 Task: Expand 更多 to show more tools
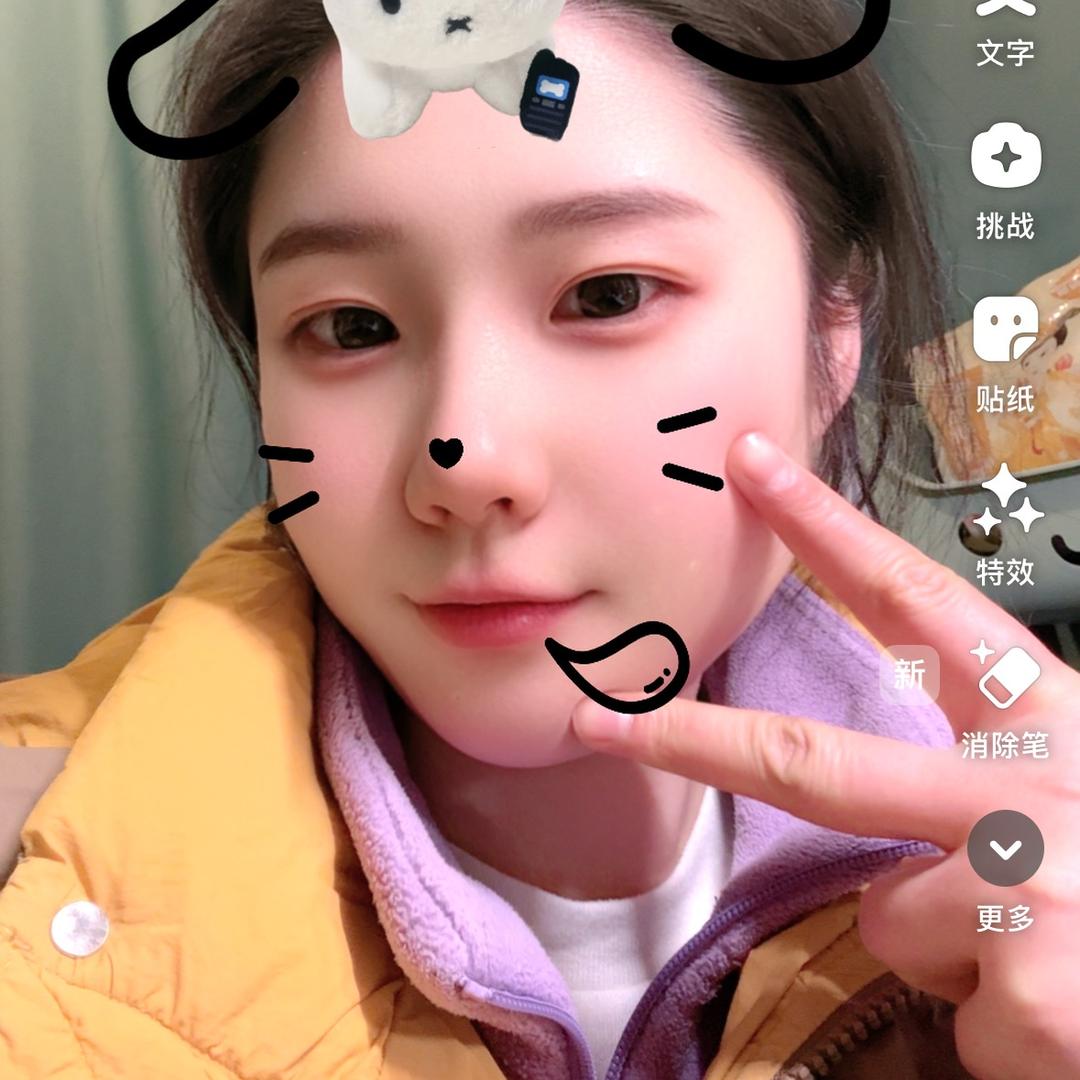(x=1005, y=850)
